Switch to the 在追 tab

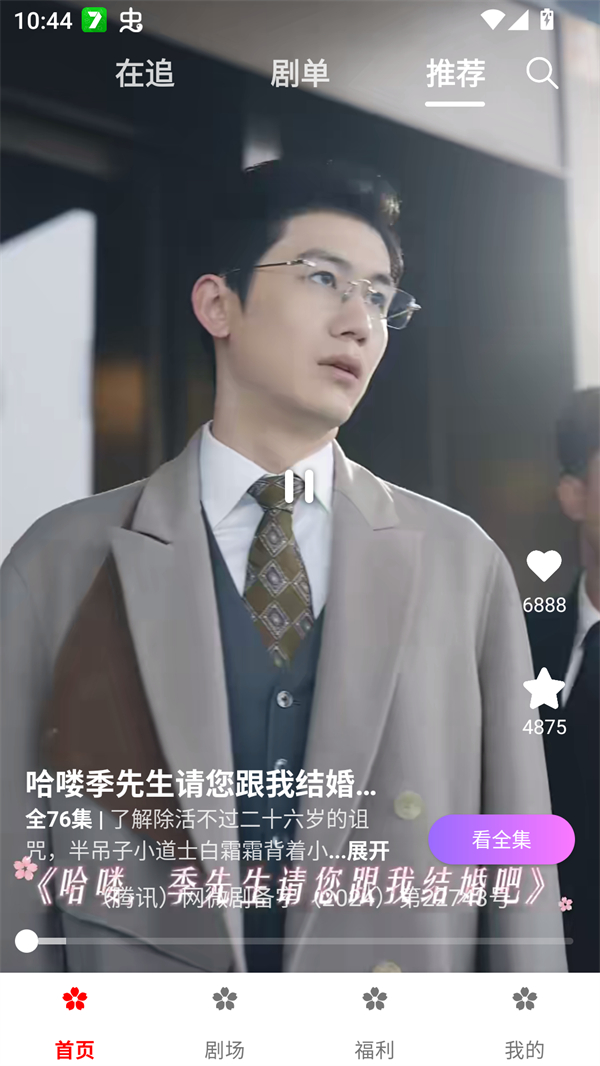click(145, 73)
